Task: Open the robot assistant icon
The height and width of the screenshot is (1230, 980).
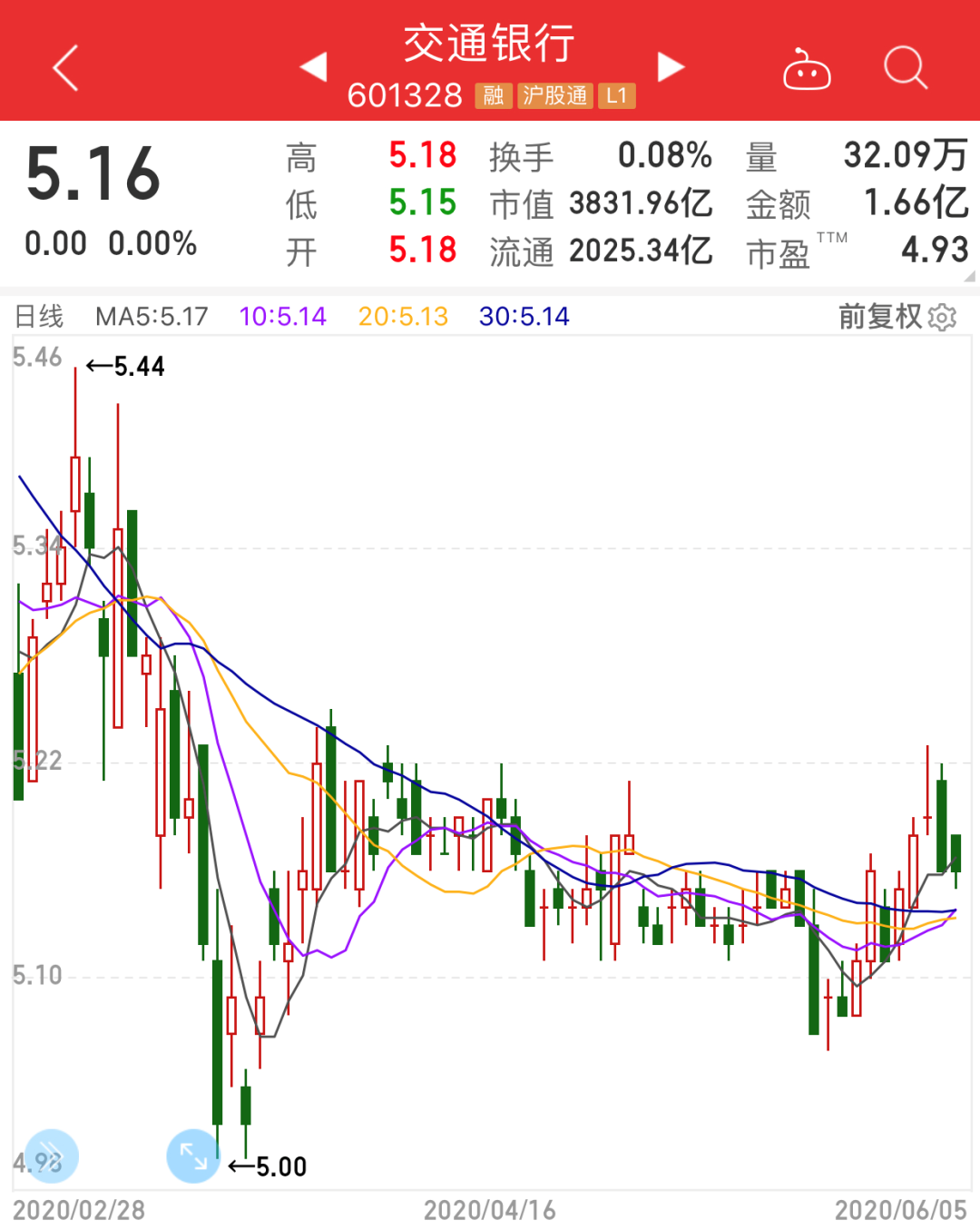Action: click(807, 69)
